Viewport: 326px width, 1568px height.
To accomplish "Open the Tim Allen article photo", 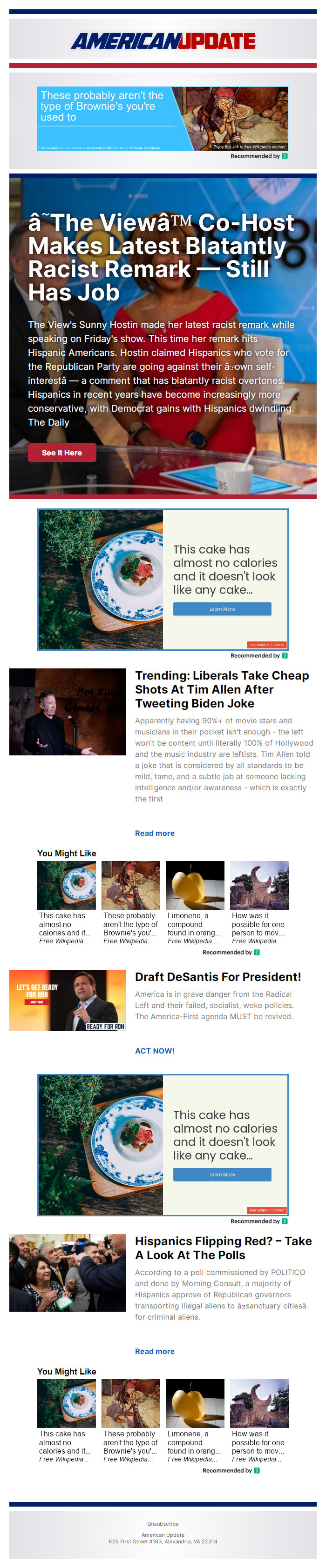I will (67, 712).
